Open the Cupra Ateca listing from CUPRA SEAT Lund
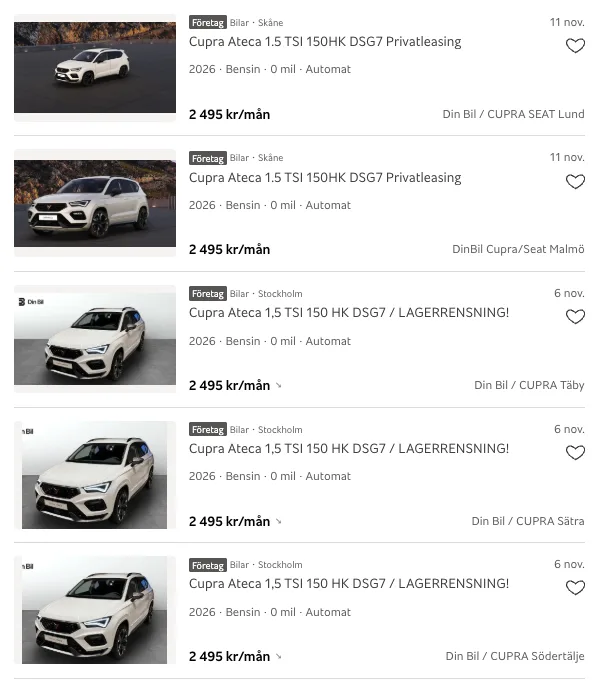The image size is (605, 683). (x=325, y=42)
